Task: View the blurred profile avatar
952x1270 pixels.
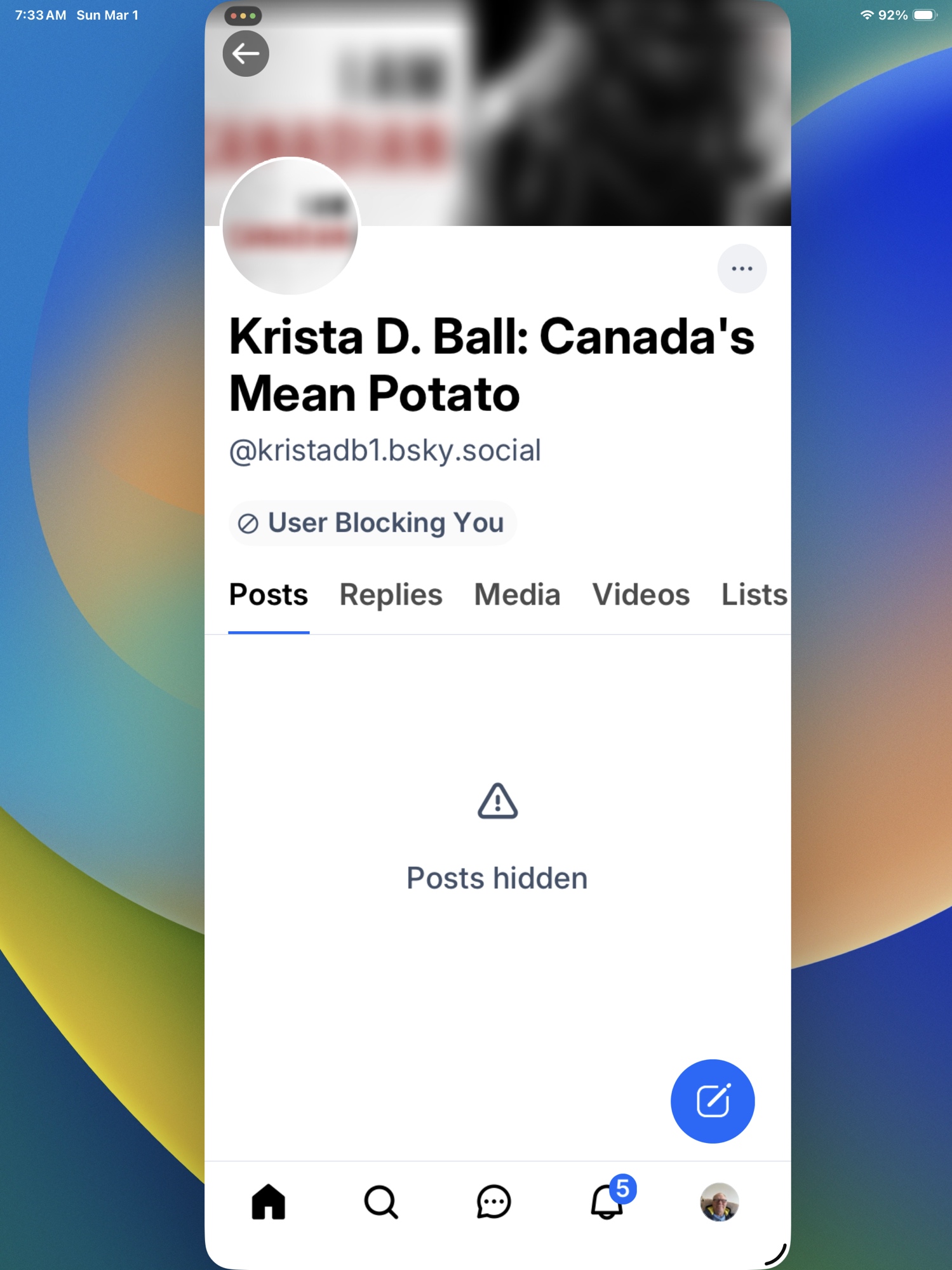Action: [291, 226]
